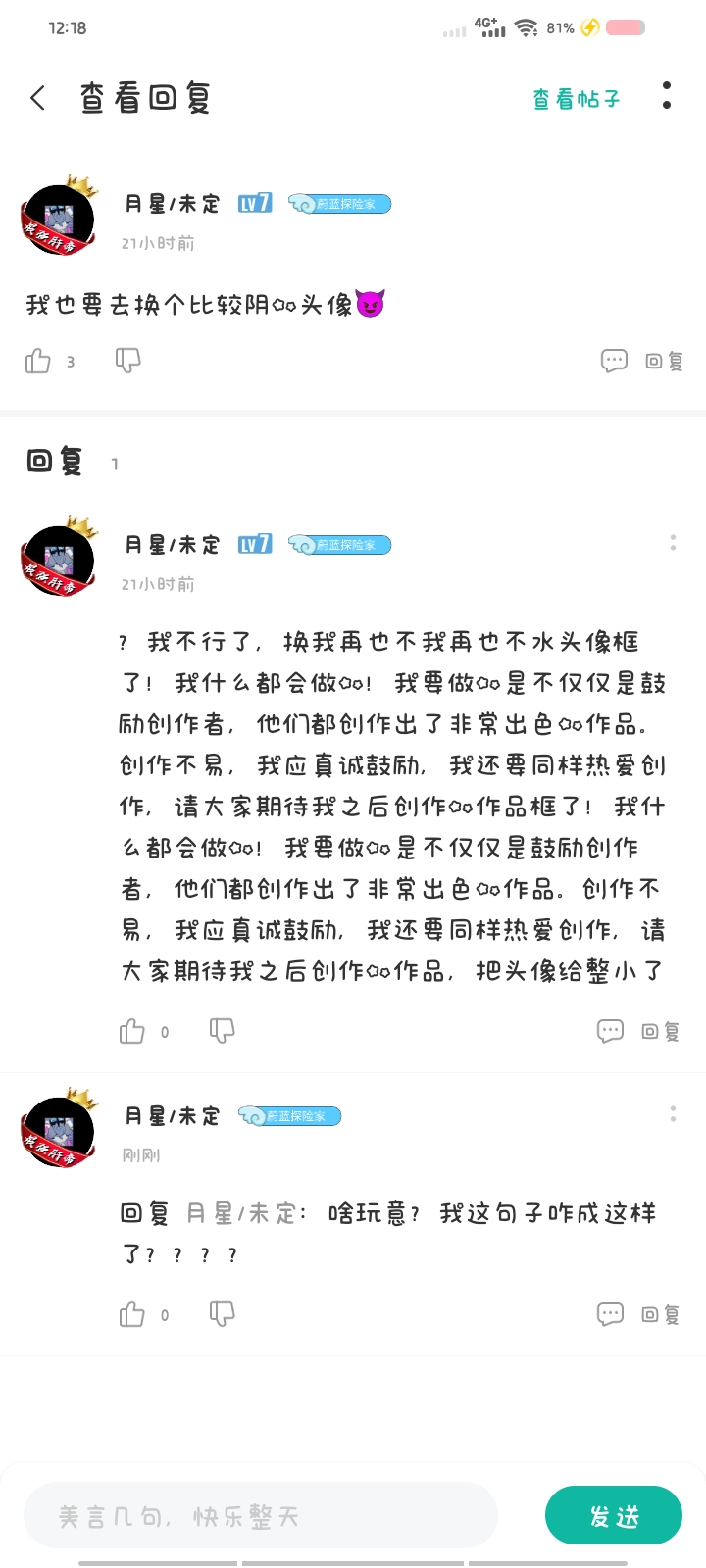Tap the like icon on the newest reply from 刚刚
Screen dimensions: 706x1568
pyautogui.click(x=131, y=1313)
